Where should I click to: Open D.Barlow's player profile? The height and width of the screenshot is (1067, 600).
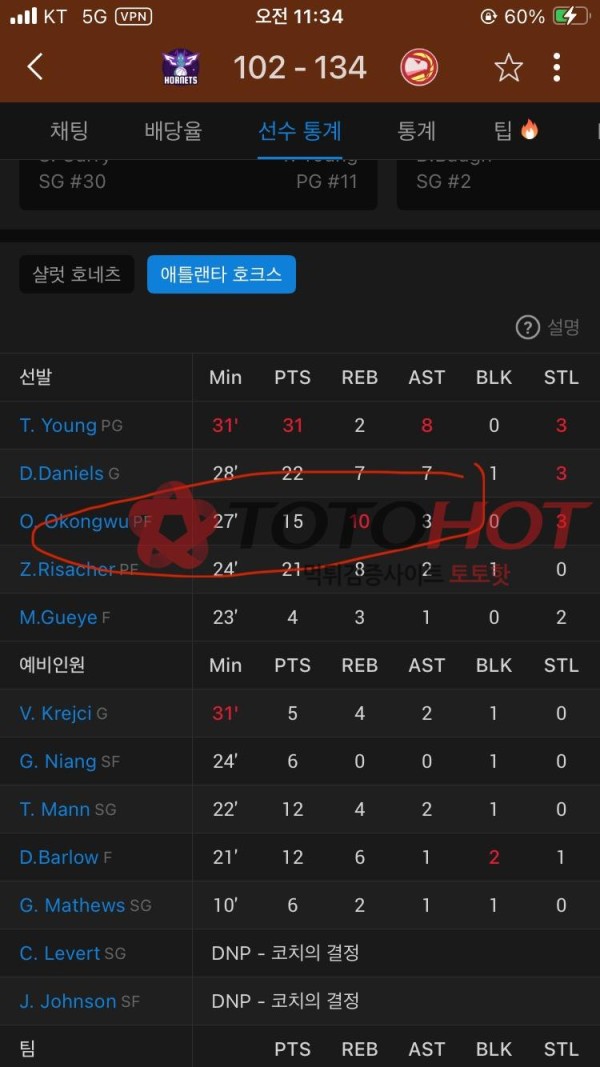coord(59,857)
